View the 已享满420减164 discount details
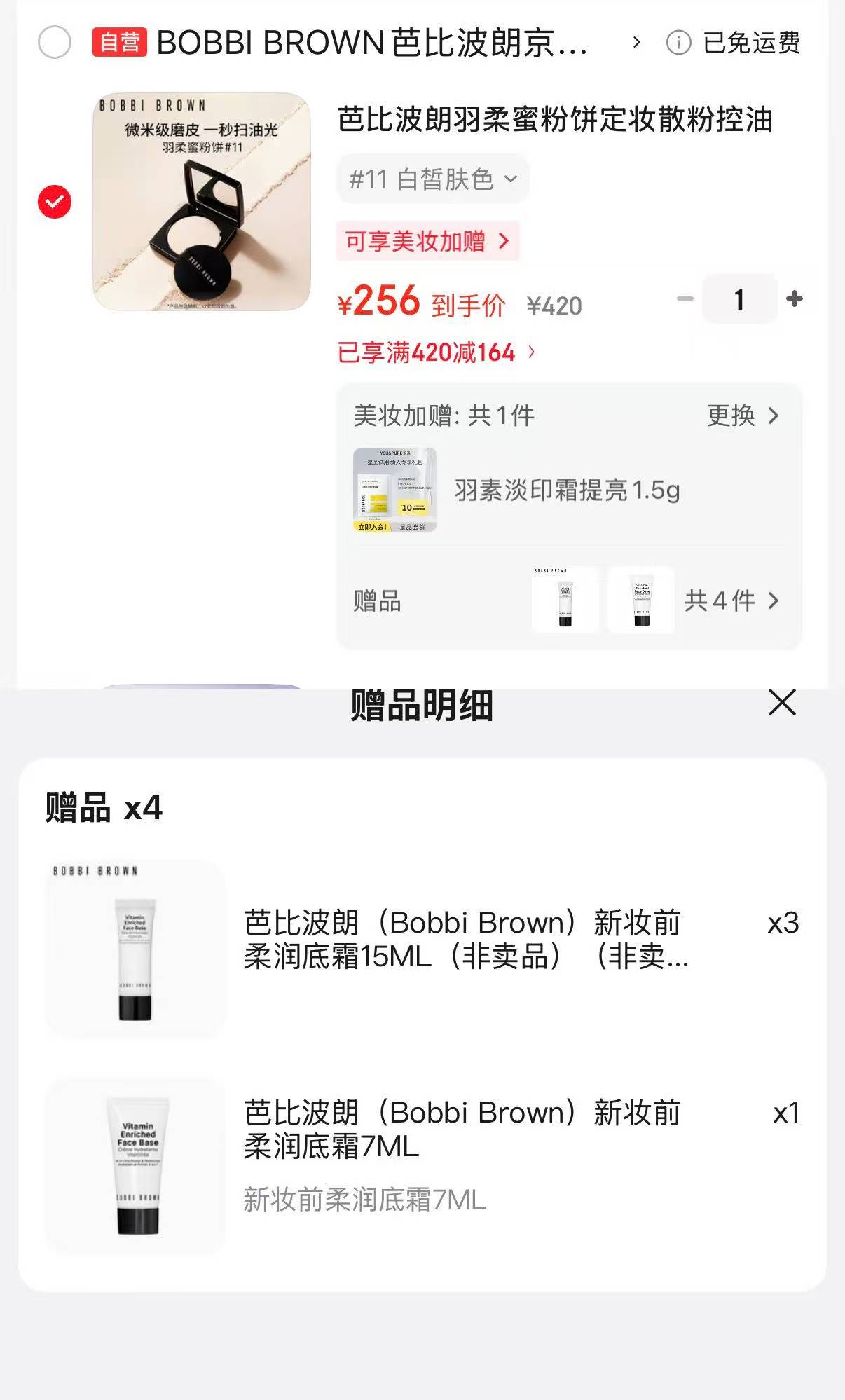Viewport: 845px width, 1400px height. tap(436, 352)
